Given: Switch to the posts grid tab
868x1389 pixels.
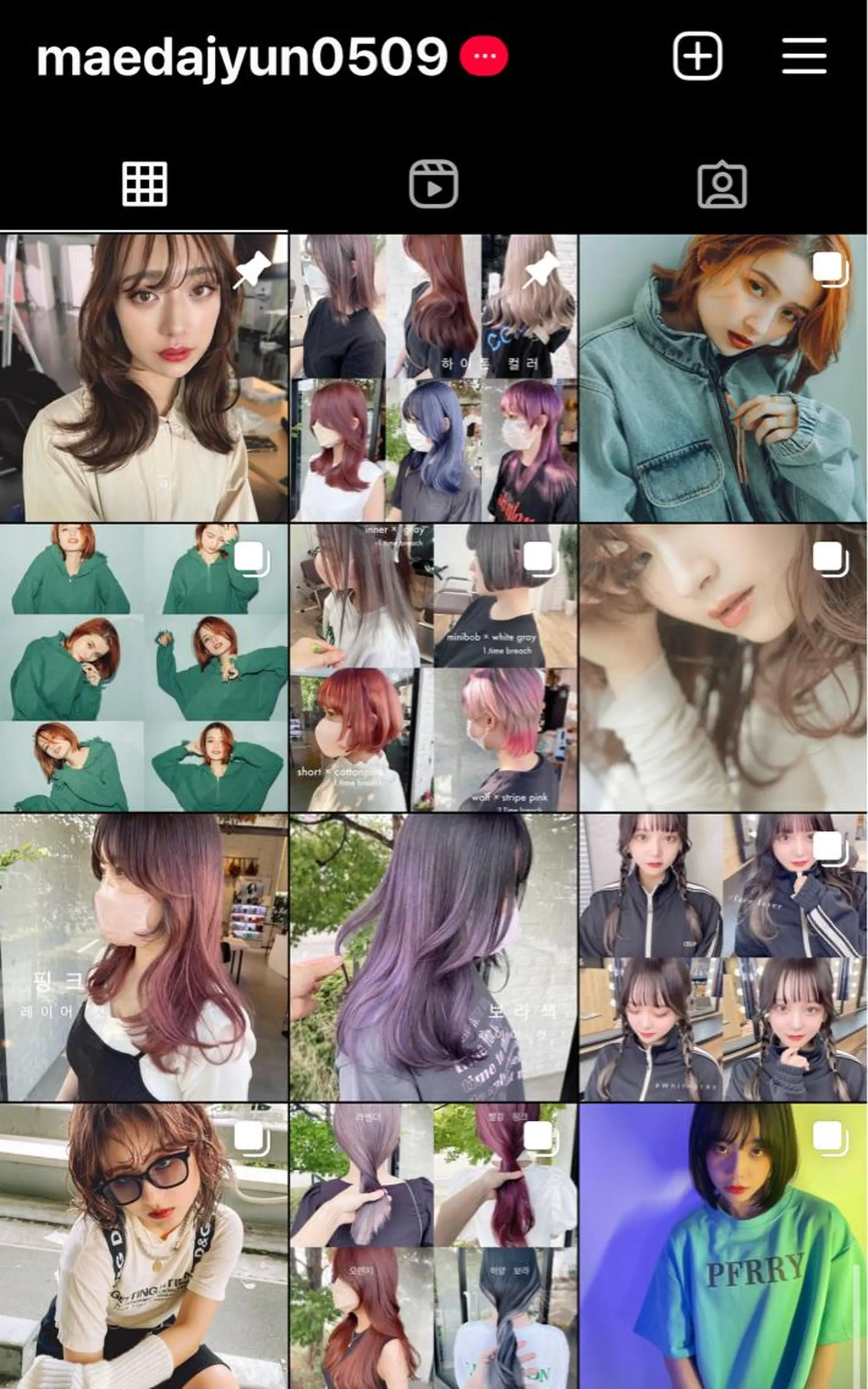Looking at the screenshot, I should [x=145, y=184].
